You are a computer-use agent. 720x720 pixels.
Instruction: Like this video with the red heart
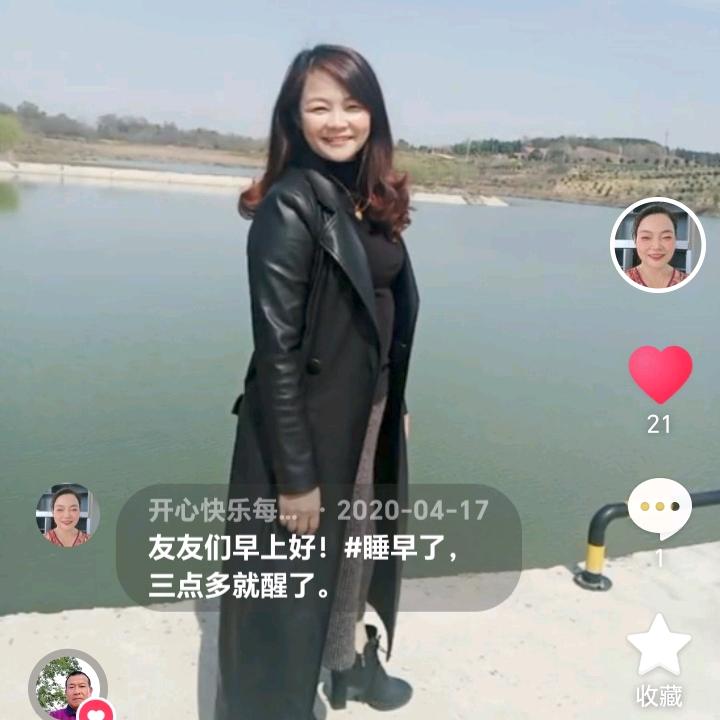660,374
